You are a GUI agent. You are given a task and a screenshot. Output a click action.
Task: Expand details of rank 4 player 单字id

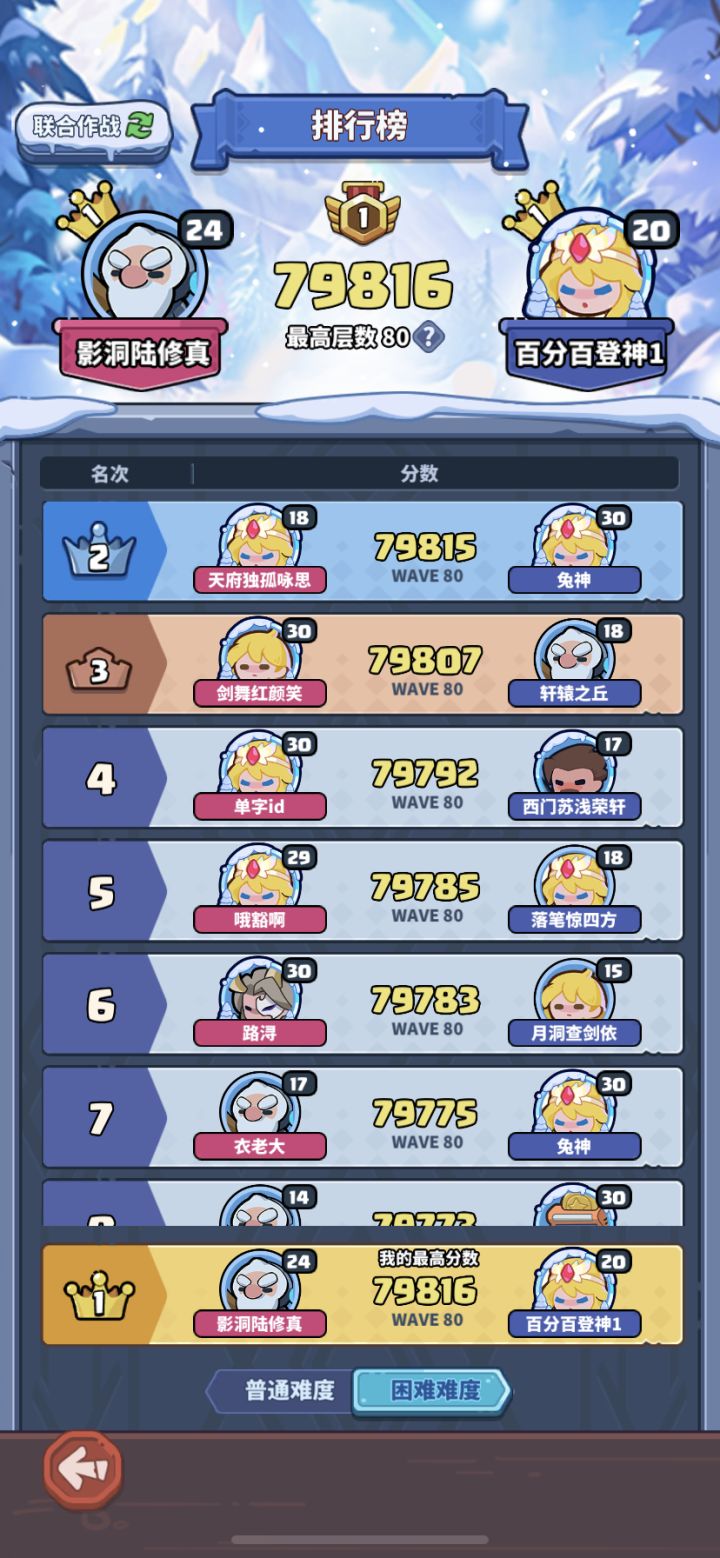coord(258,772)
